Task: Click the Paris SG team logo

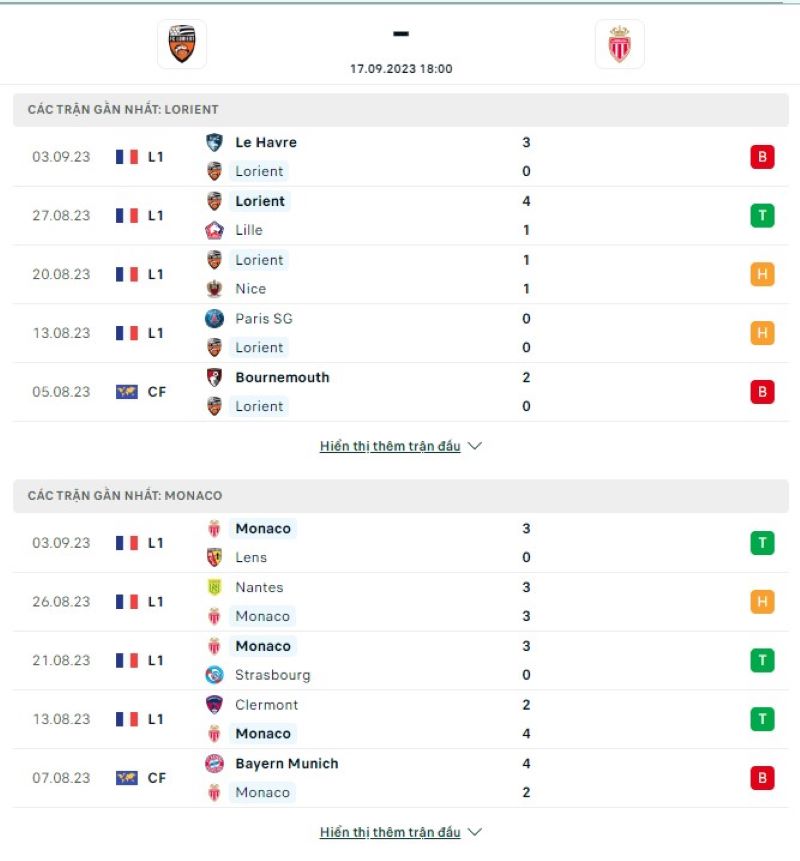Action: 213,319
